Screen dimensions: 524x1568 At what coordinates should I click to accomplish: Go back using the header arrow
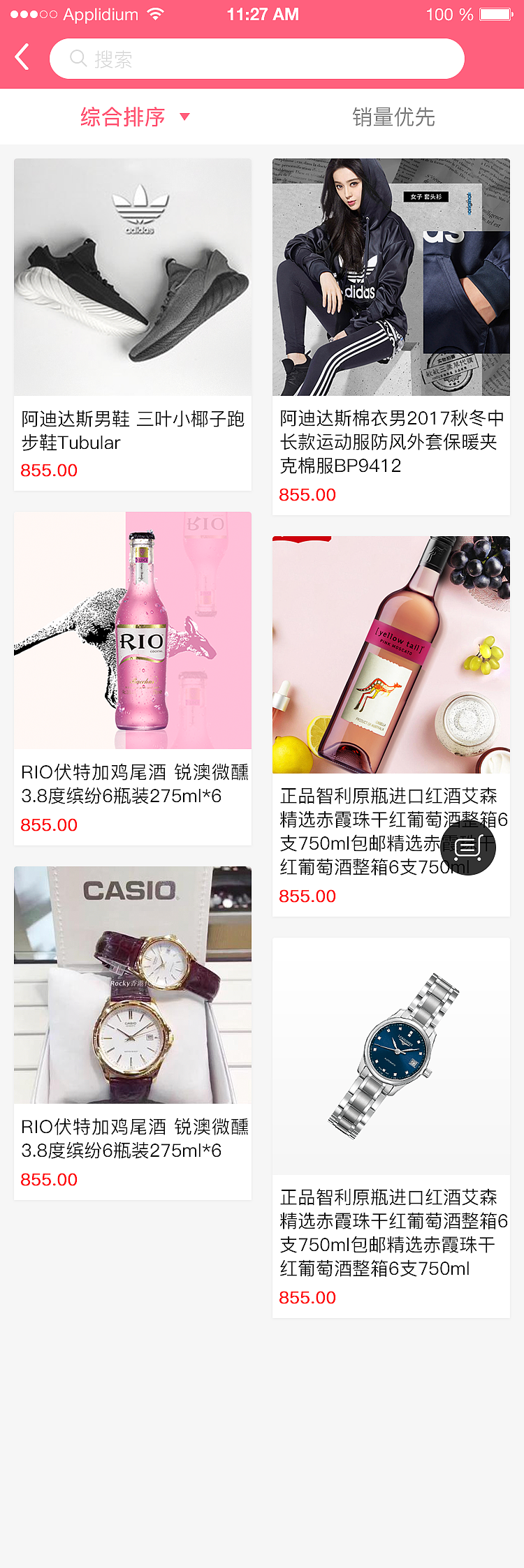tap(22, 57)
